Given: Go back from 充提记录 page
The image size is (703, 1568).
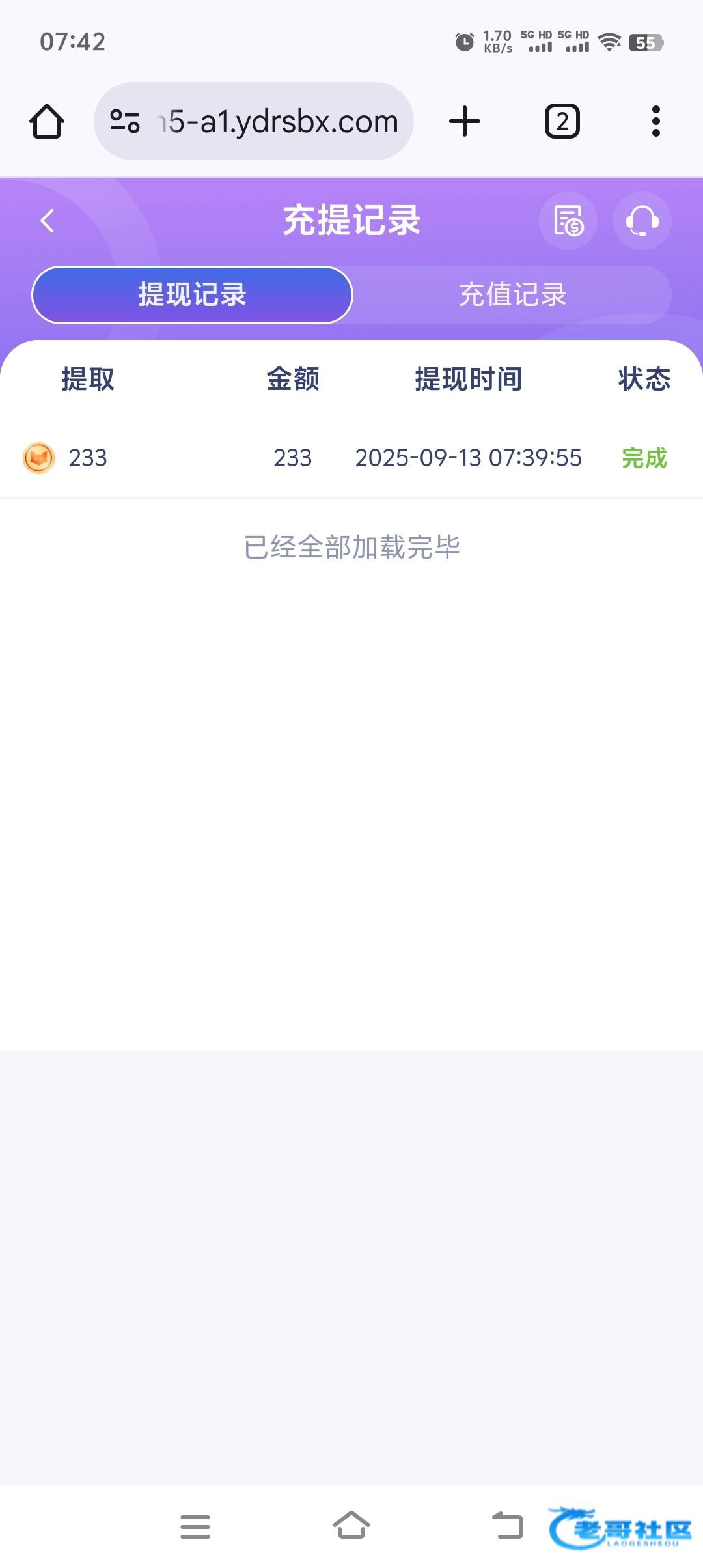Looking at the screenshot, I should click(47, 221).
